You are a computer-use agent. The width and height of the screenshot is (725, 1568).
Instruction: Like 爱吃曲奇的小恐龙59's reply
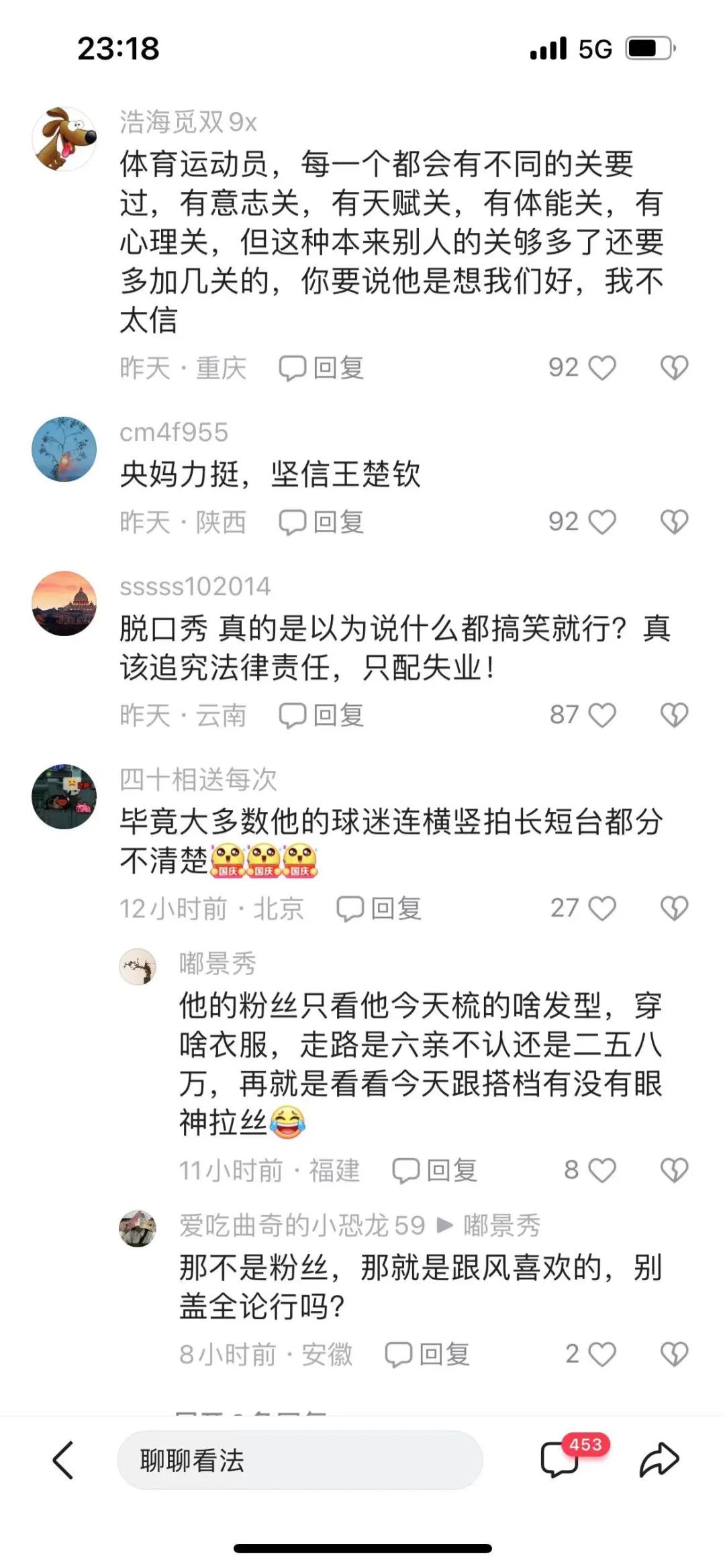point(601,1354)
